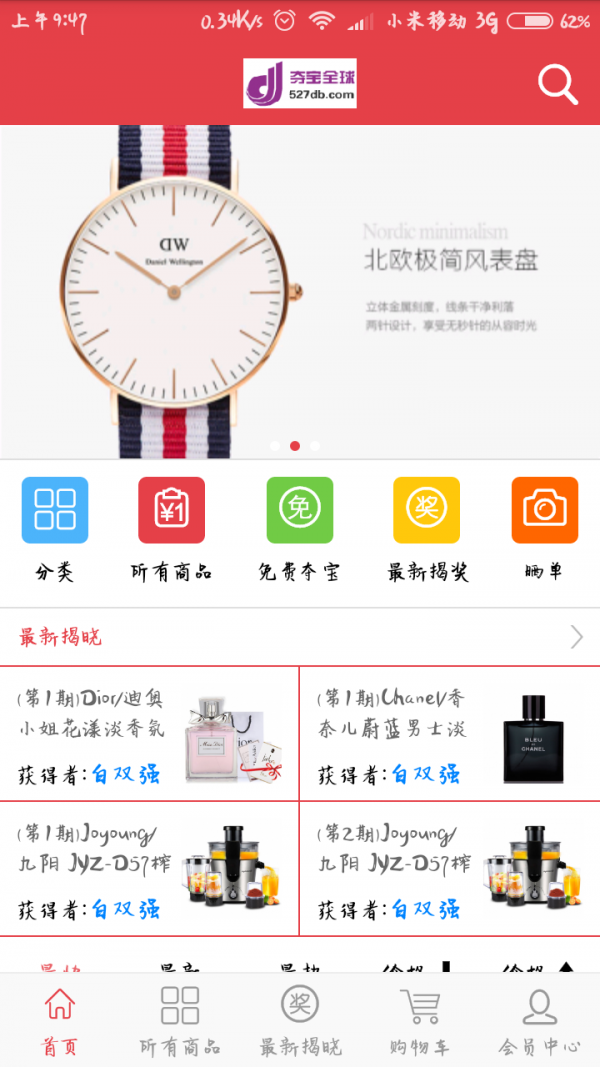600x1067 pixels.
Task: View the Chanel 蔚蓝 perfume result card
Action: (x=450, y=733)
